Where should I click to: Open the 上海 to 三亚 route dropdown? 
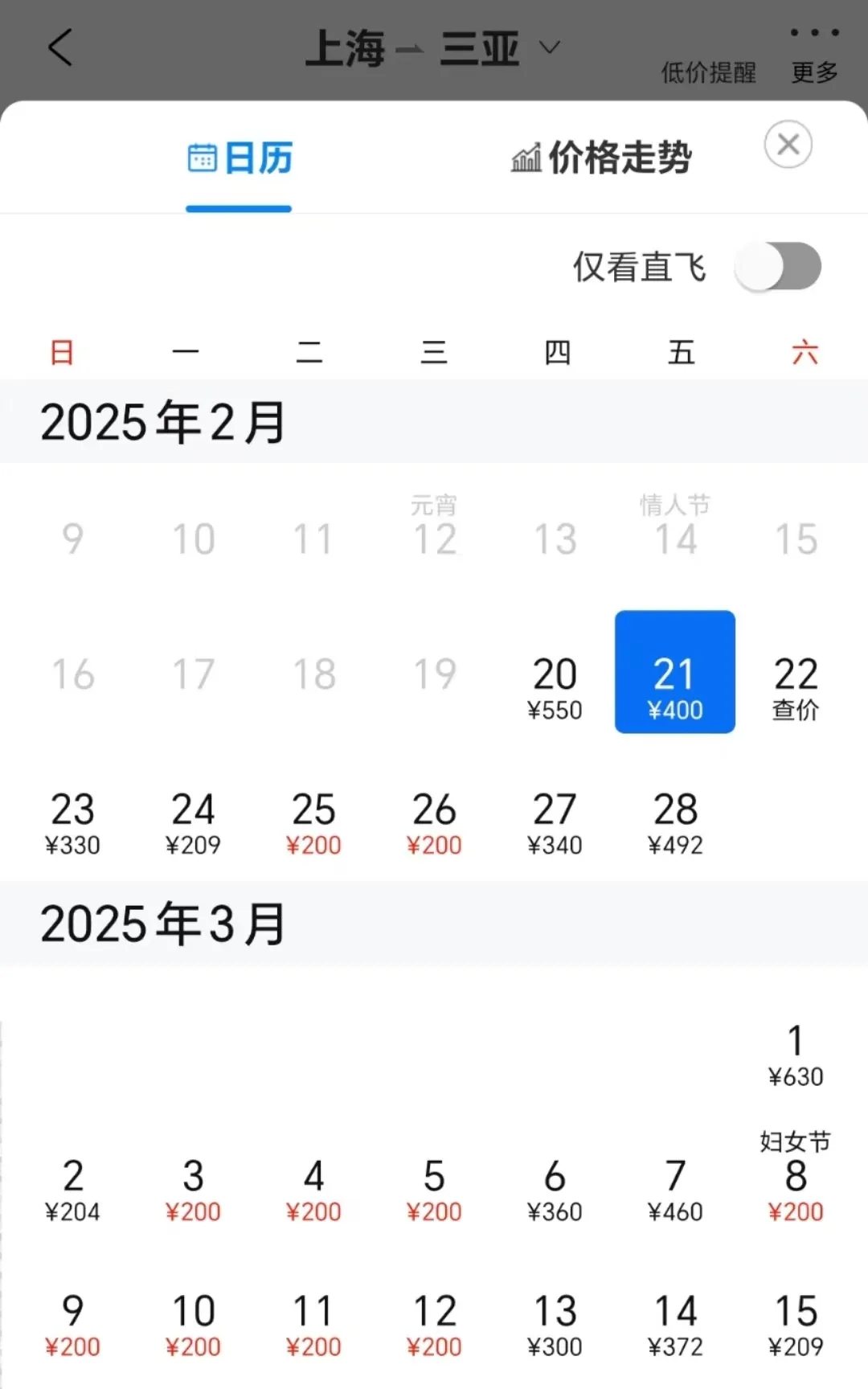click(x=434, y=48)
